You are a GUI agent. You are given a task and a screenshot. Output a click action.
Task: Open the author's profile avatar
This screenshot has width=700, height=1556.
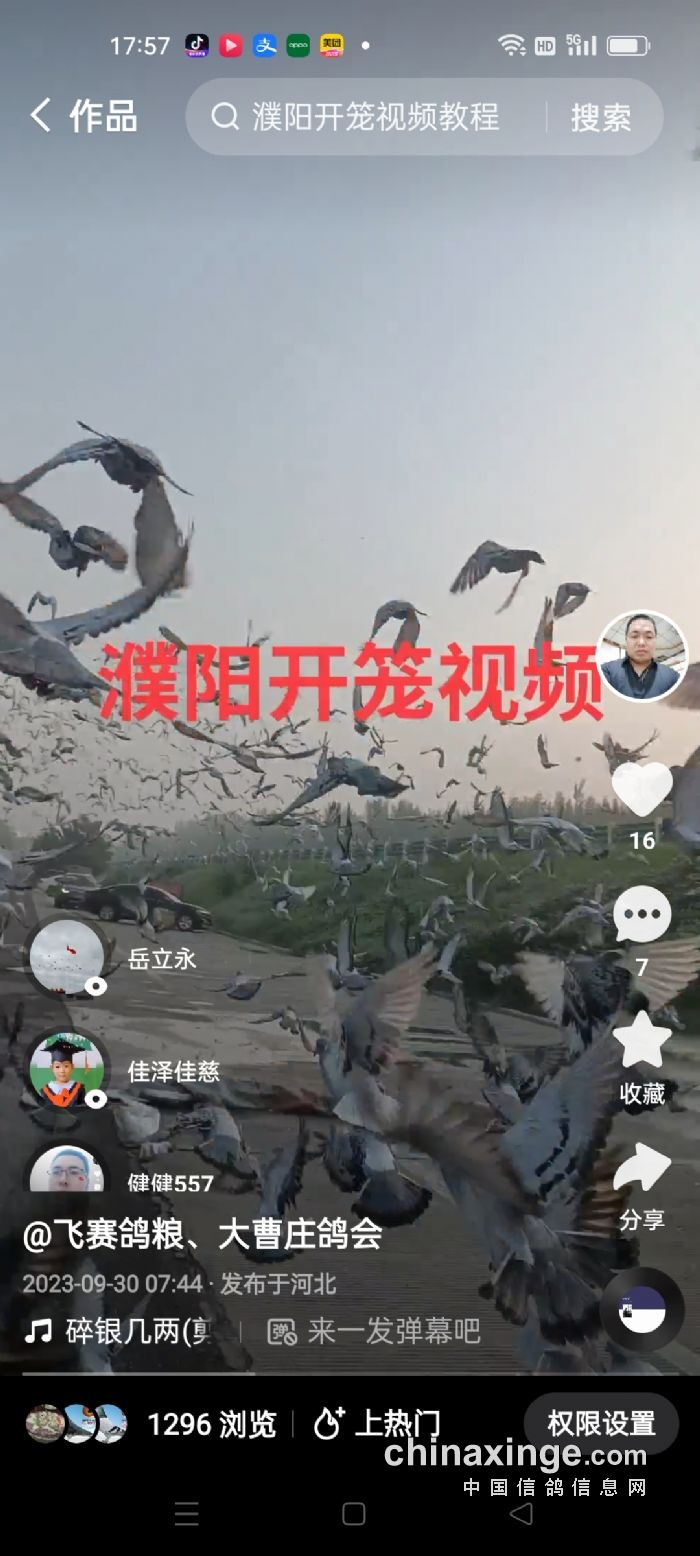pos(642,656)
